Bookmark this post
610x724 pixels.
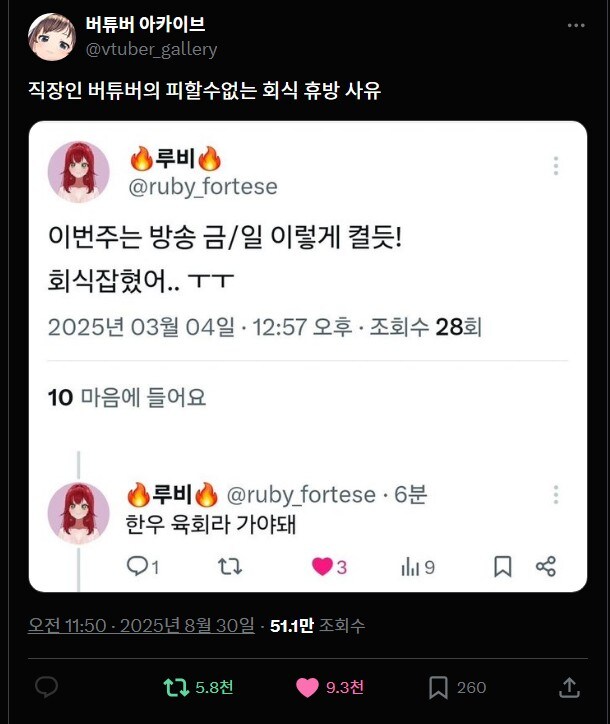tap(438, 687)
